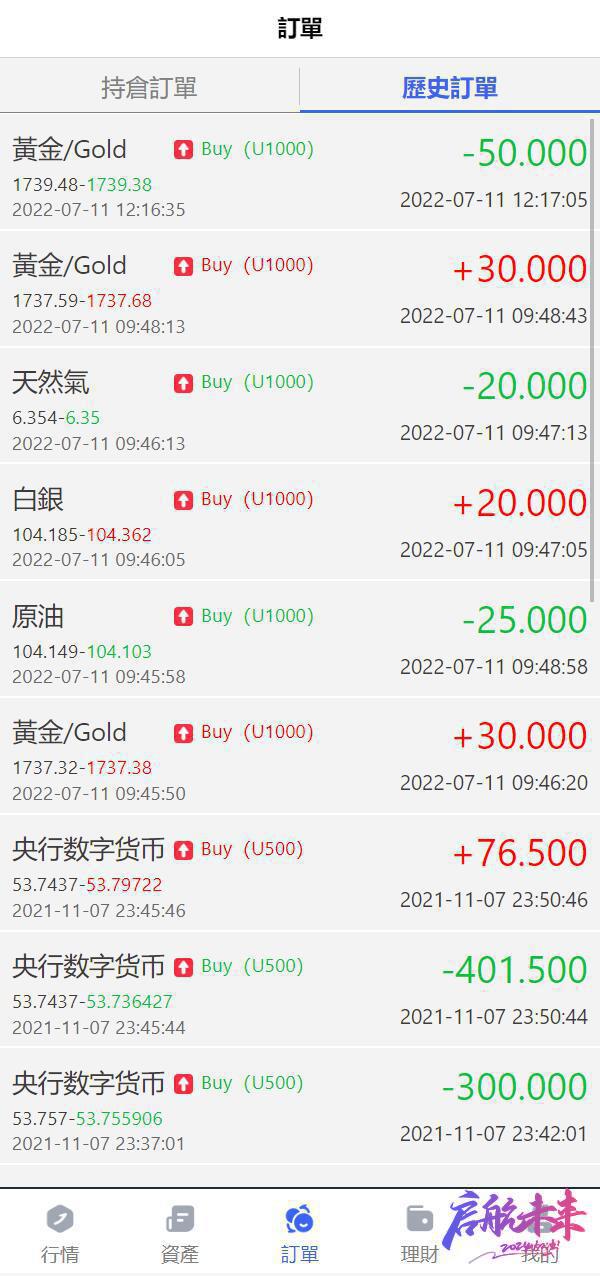Open the 天然氣 order with -20.000
The height and width of the screenshot is (1276, 600).
coord(300,405)
